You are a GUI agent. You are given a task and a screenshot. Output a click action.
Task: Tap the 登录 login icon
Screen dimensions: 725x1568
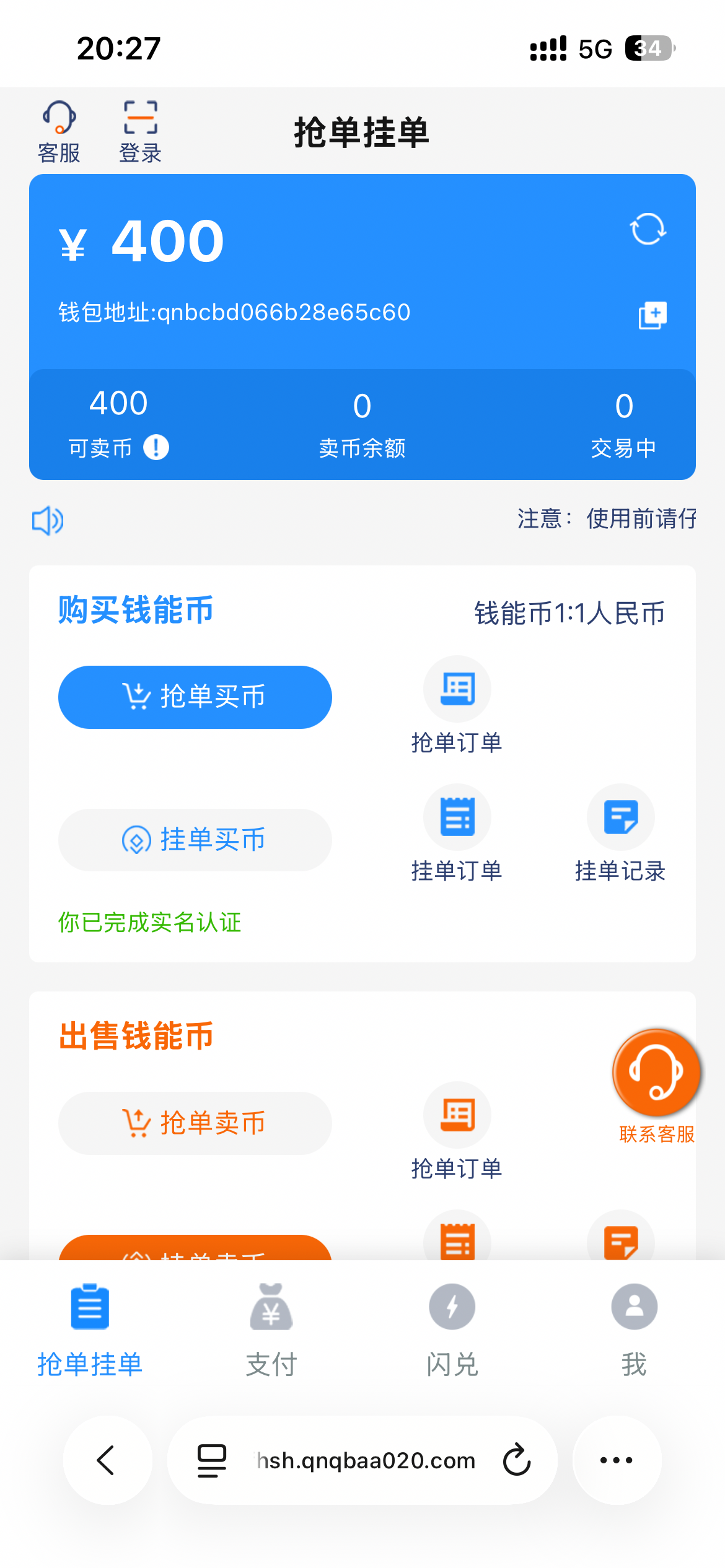(x=140, y=131)
